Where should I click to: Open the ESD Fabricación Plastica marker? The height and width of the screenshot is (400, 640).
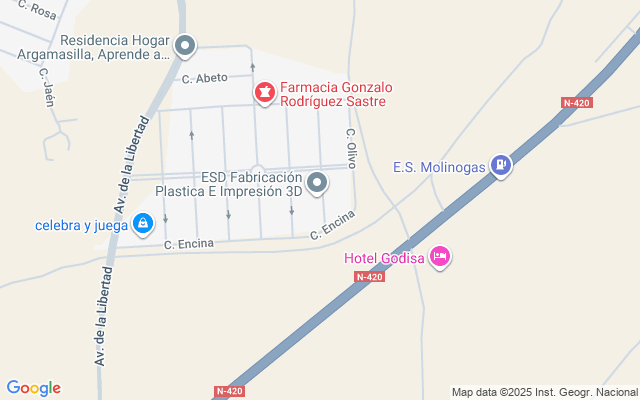[x=317, y=182]
